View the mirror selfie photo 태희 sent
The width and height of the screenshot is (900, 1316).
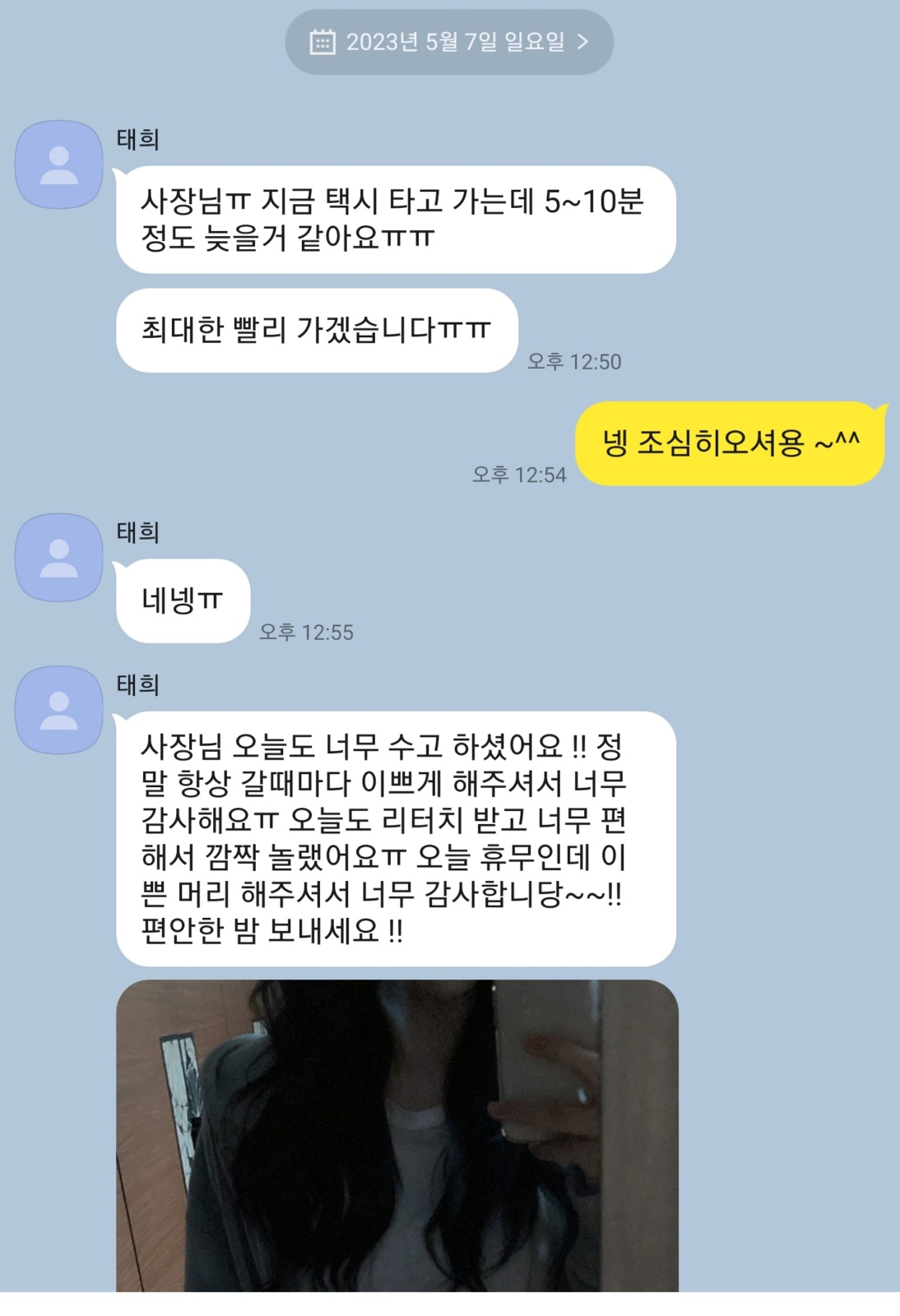(397, 1135)
